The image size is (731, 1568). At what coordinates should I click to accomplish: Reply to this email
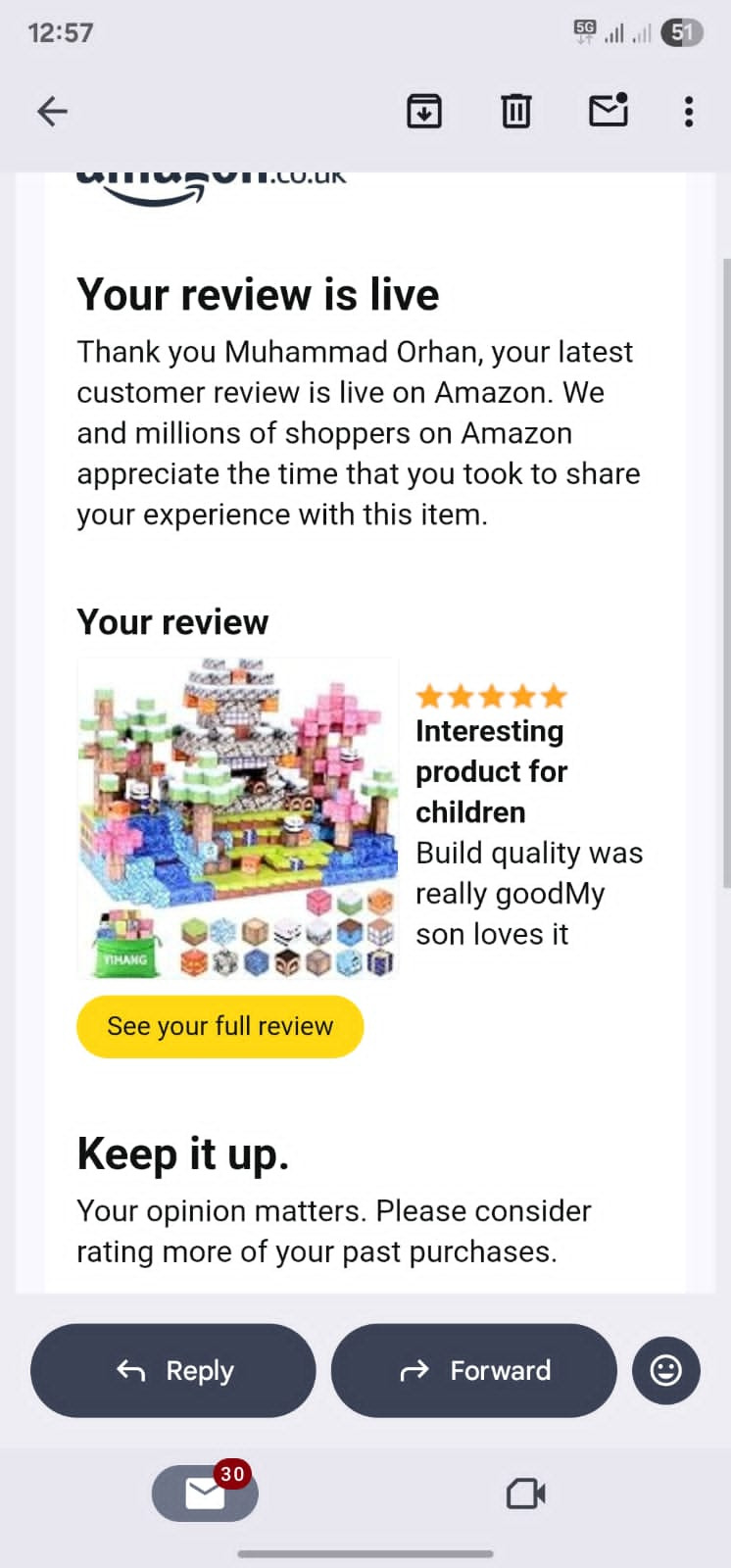coord(173,1370)
